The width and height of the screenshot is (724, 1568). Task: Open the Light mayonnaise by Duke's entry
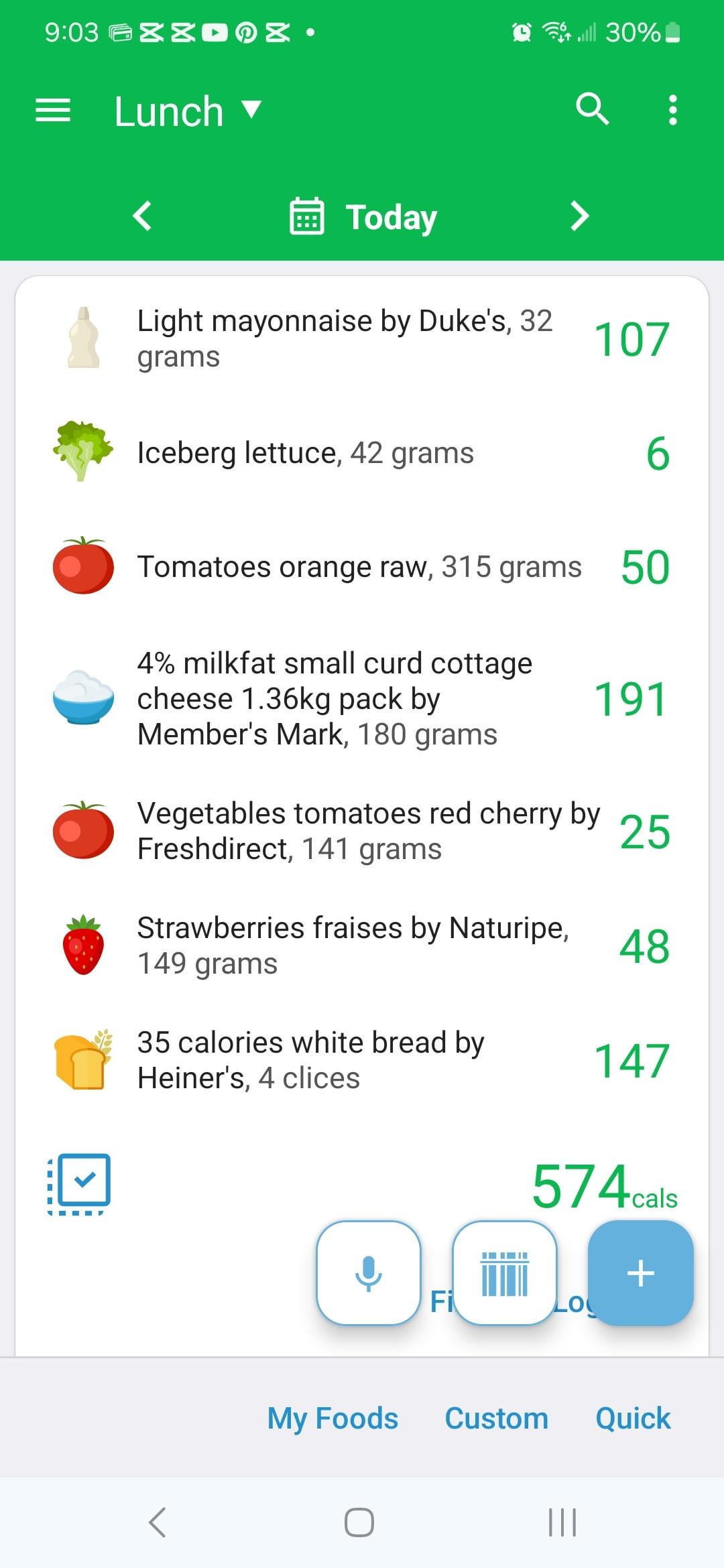[x=362, y=338]
